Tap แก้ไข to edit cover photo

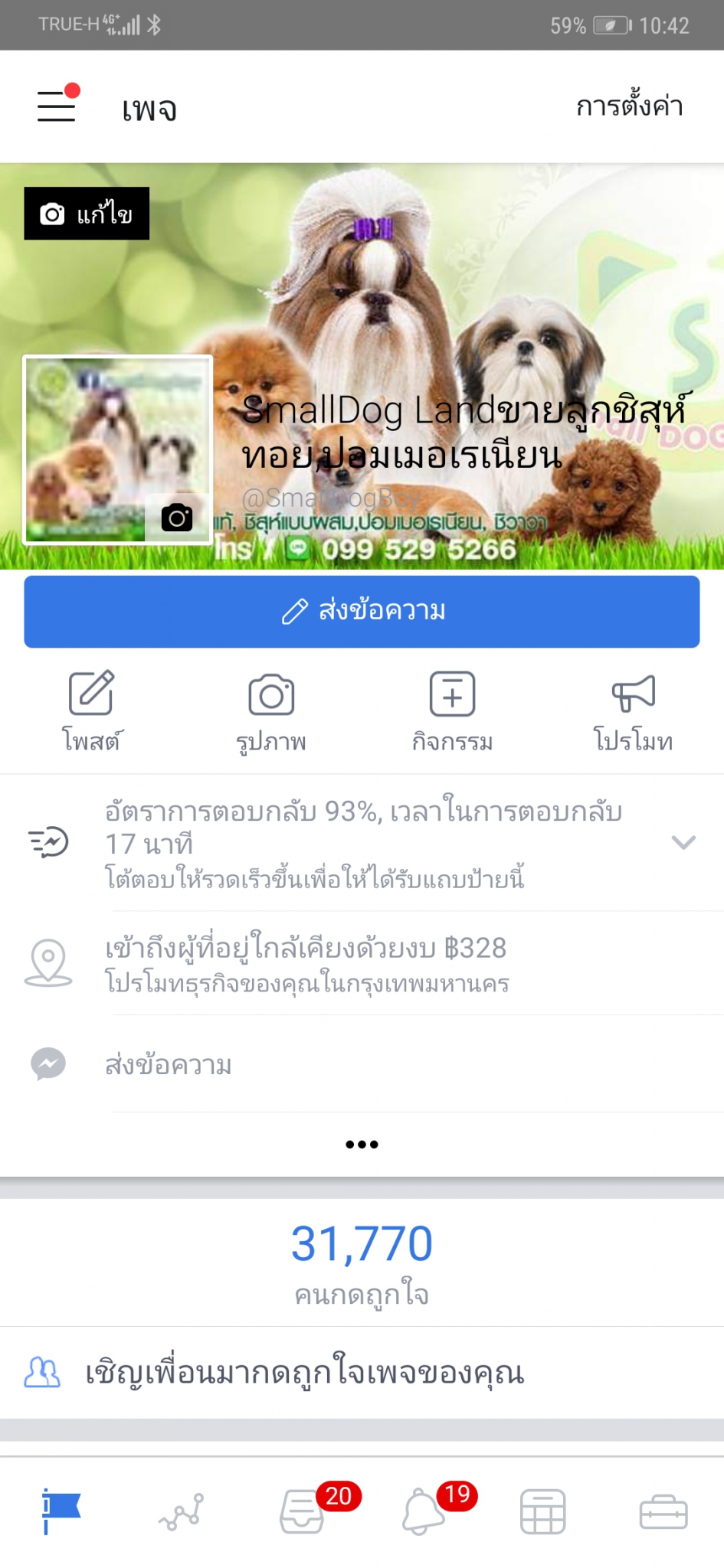coord(87,214)
